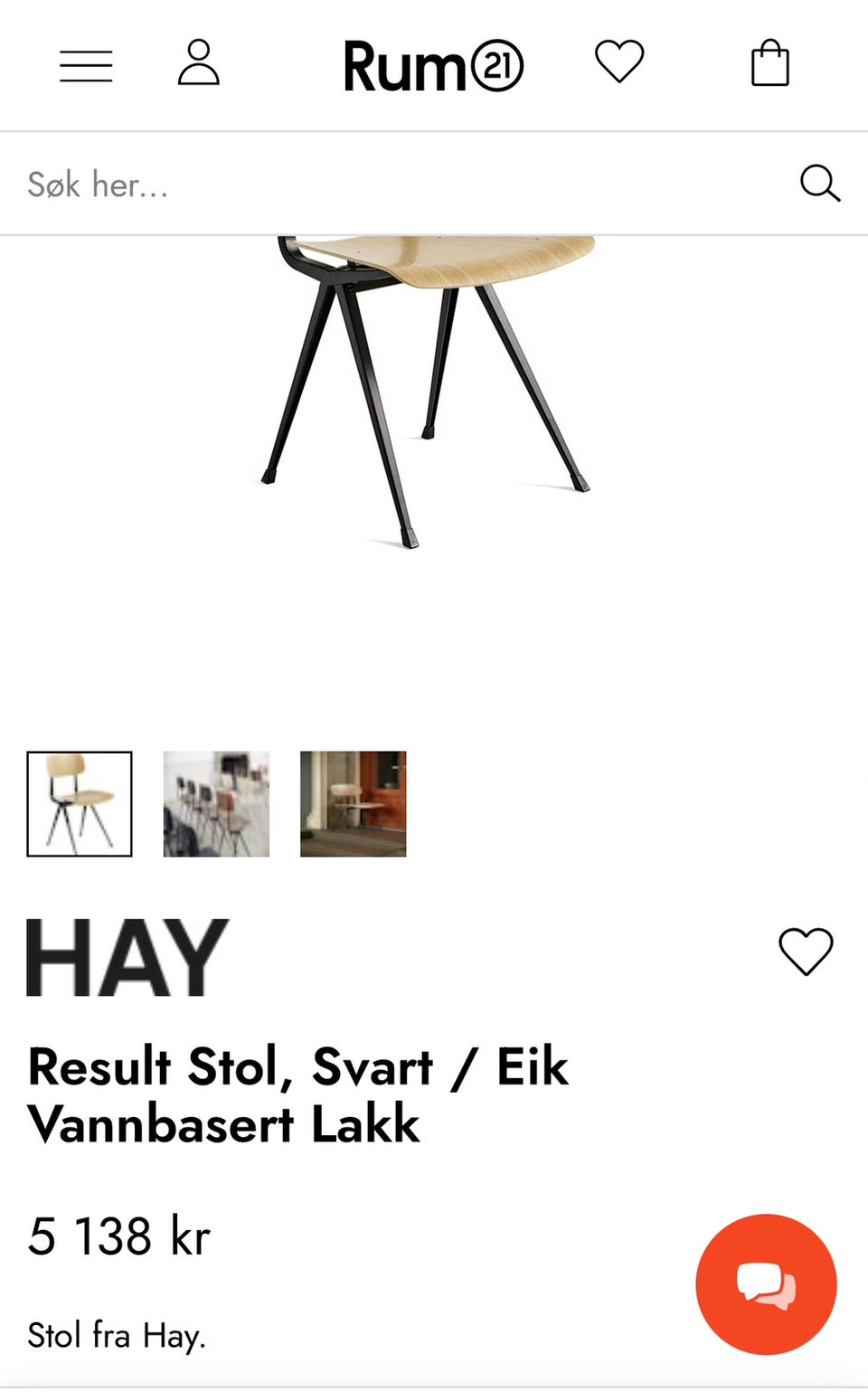
Task: Open the wishlist heart in header
Action: [619, 62]
